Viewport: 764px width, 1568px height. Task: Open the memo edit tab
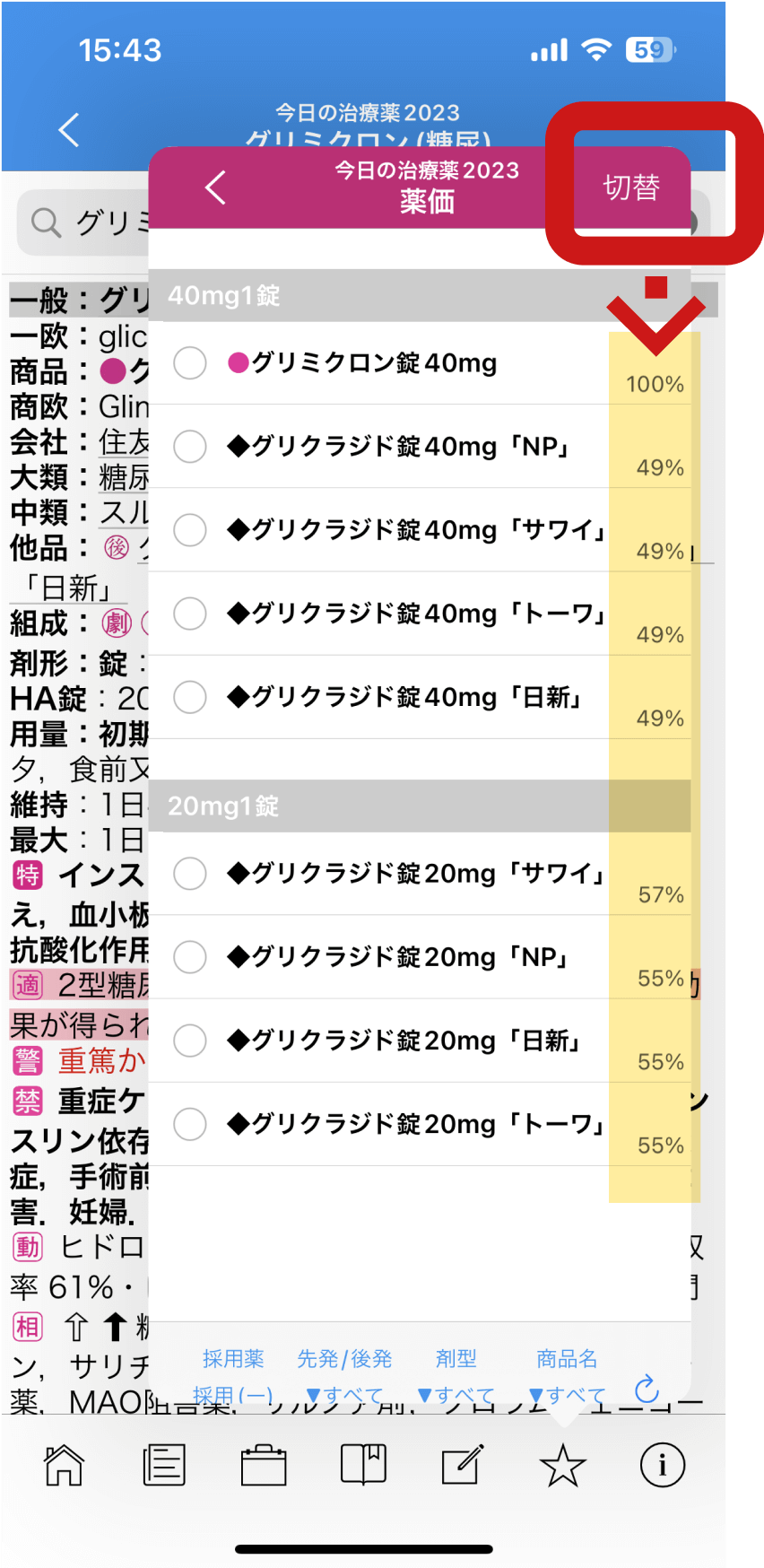pos(463,1465)
